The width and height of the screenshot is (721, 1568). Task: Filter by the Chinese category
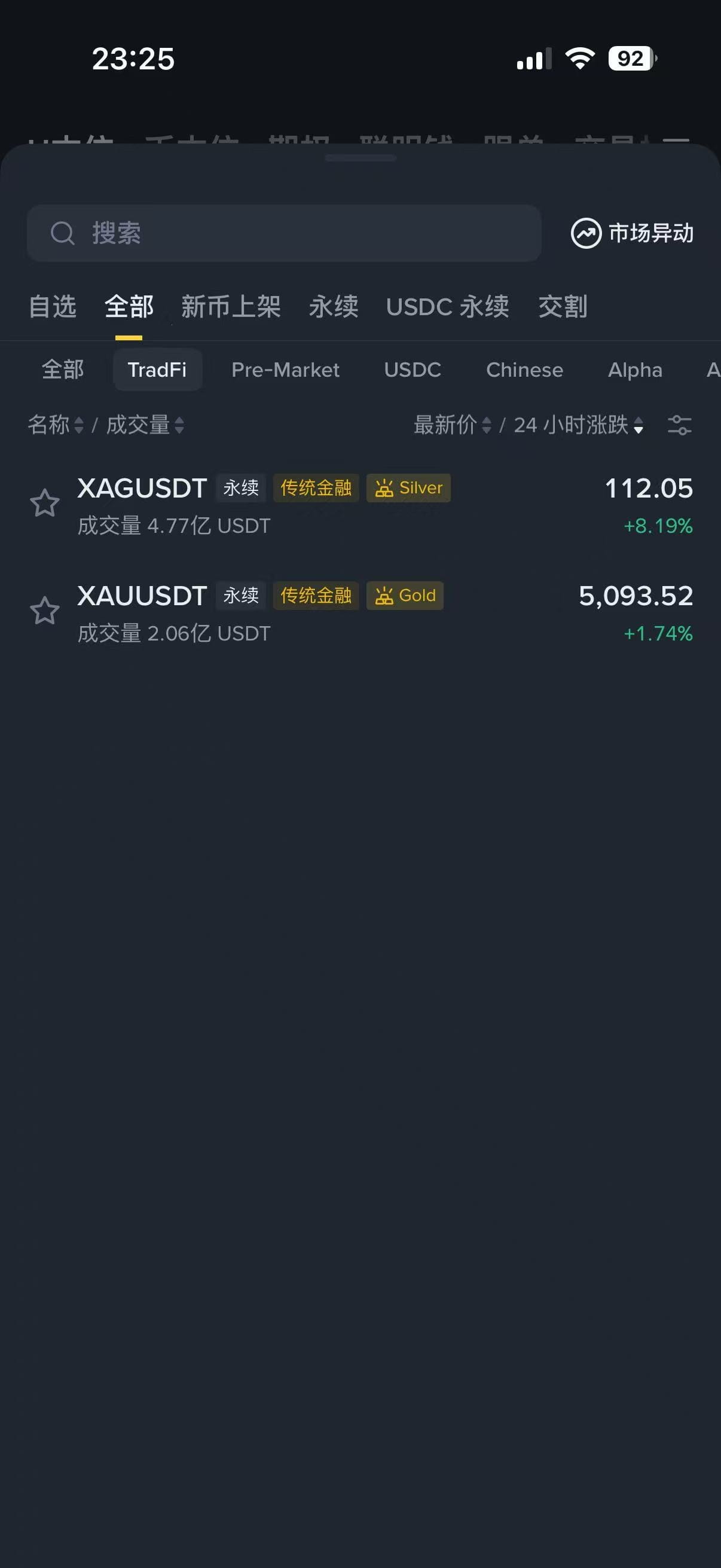(x=524, y=370)
